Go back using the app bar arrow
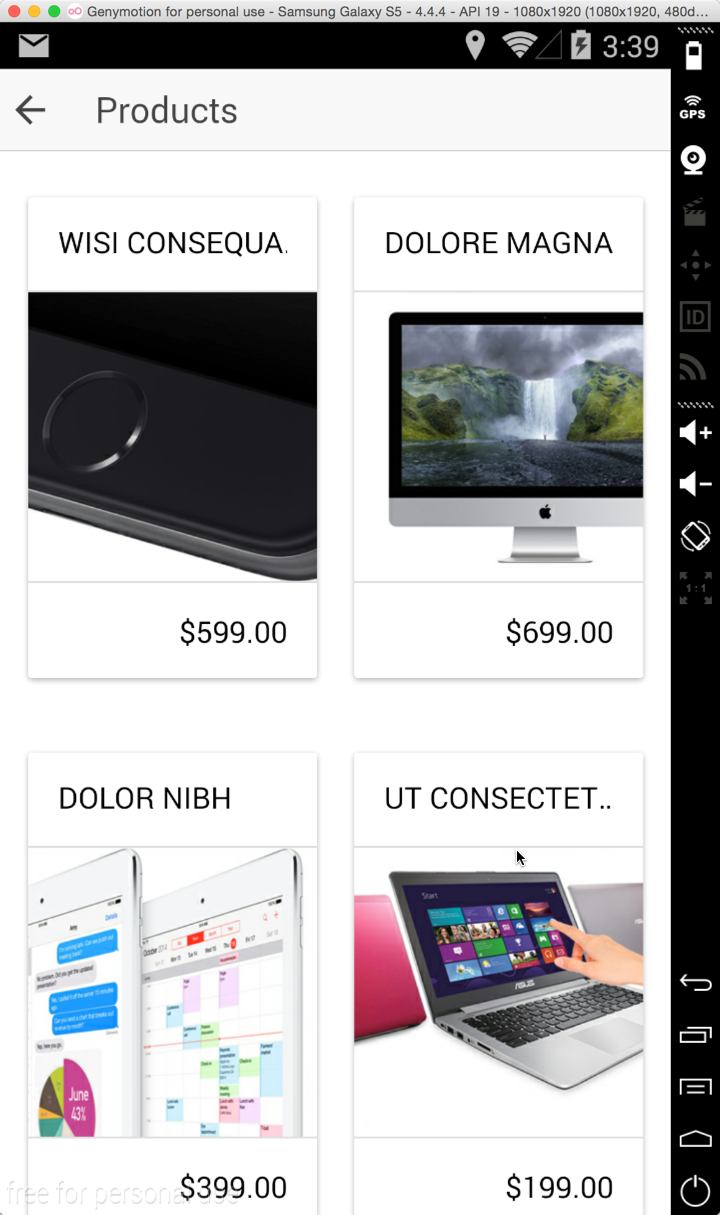 point(31,110)
